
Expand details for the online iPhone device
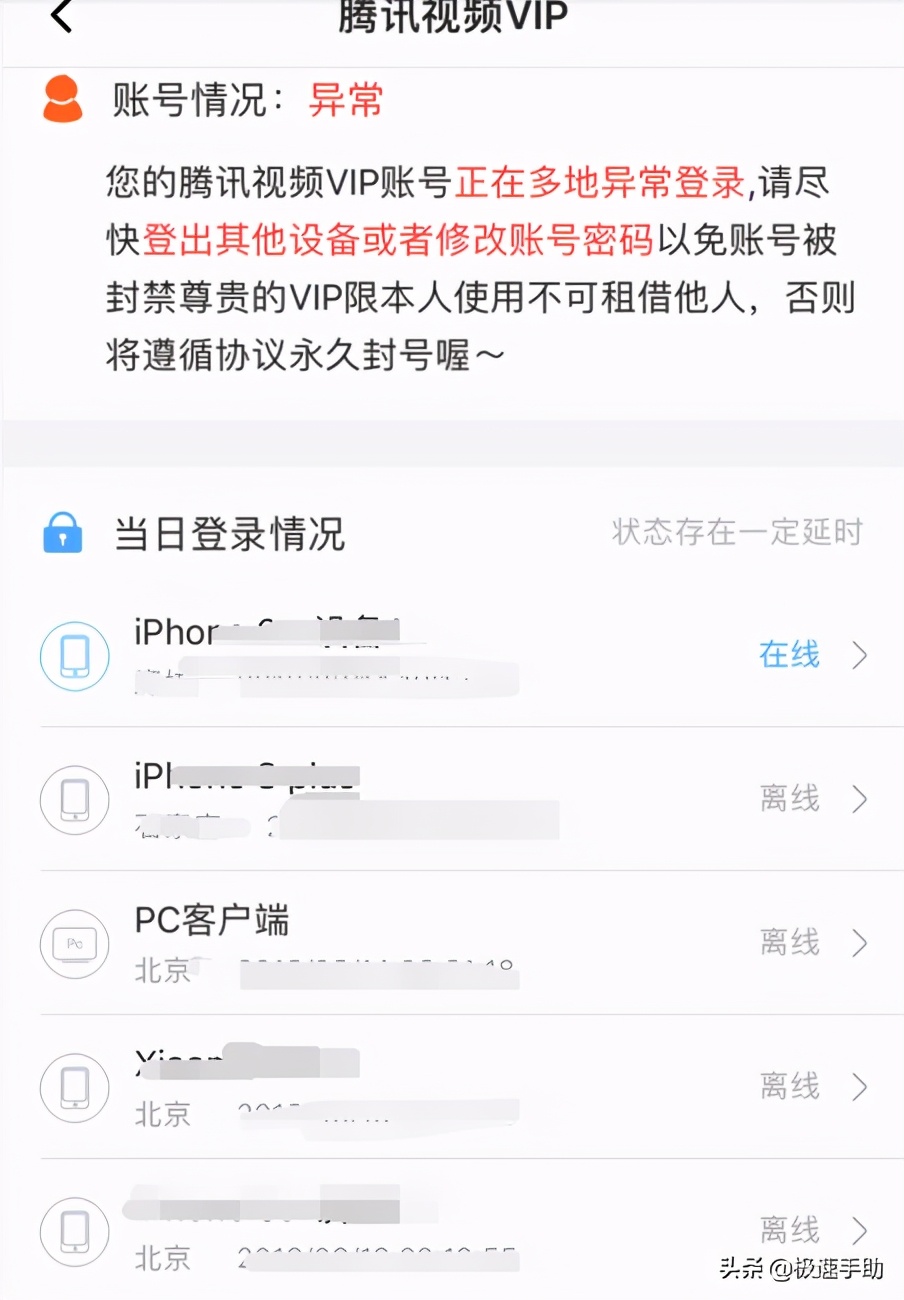point(858,657)
